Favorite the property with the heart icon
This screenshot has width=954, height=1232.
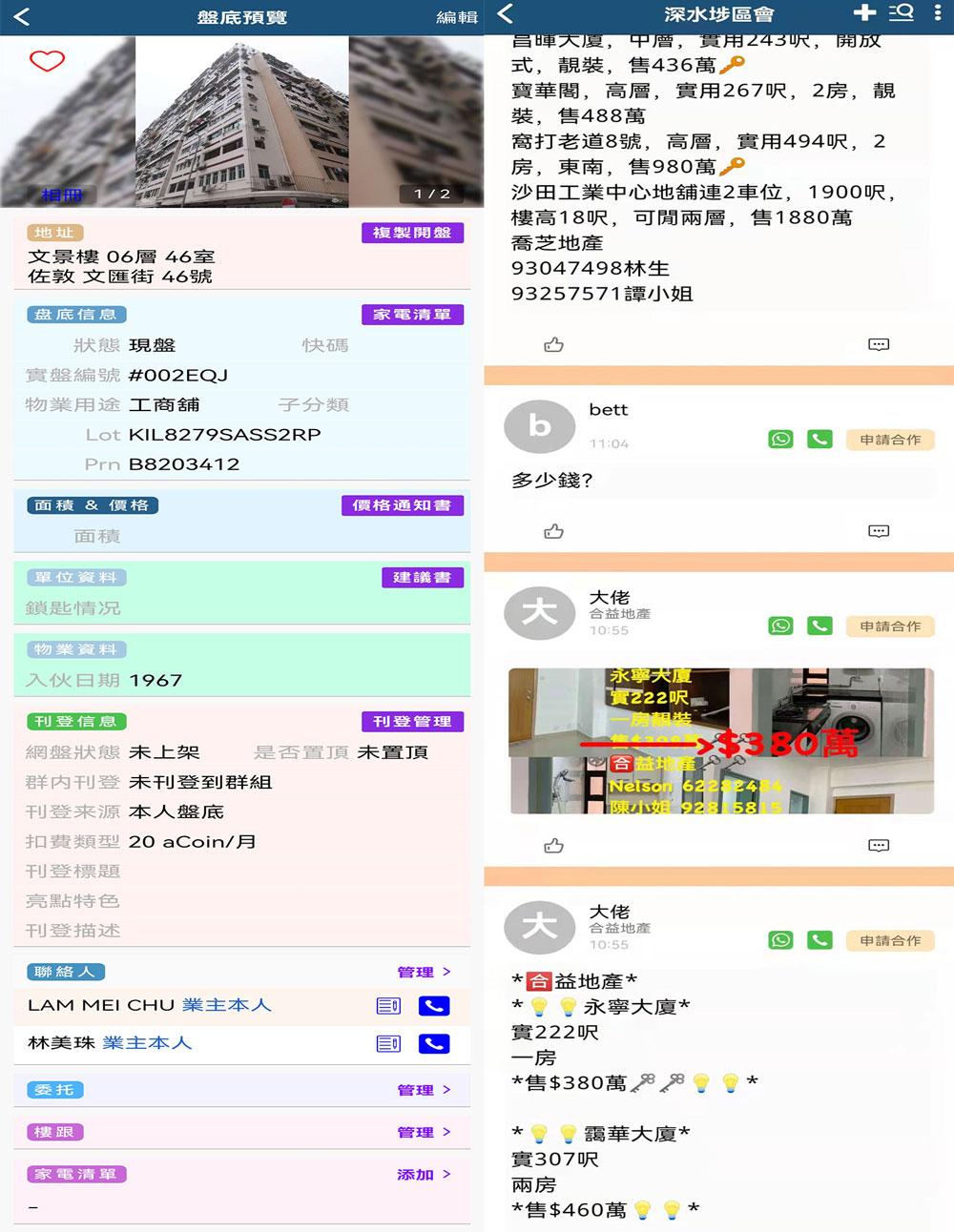pos(47,61)
